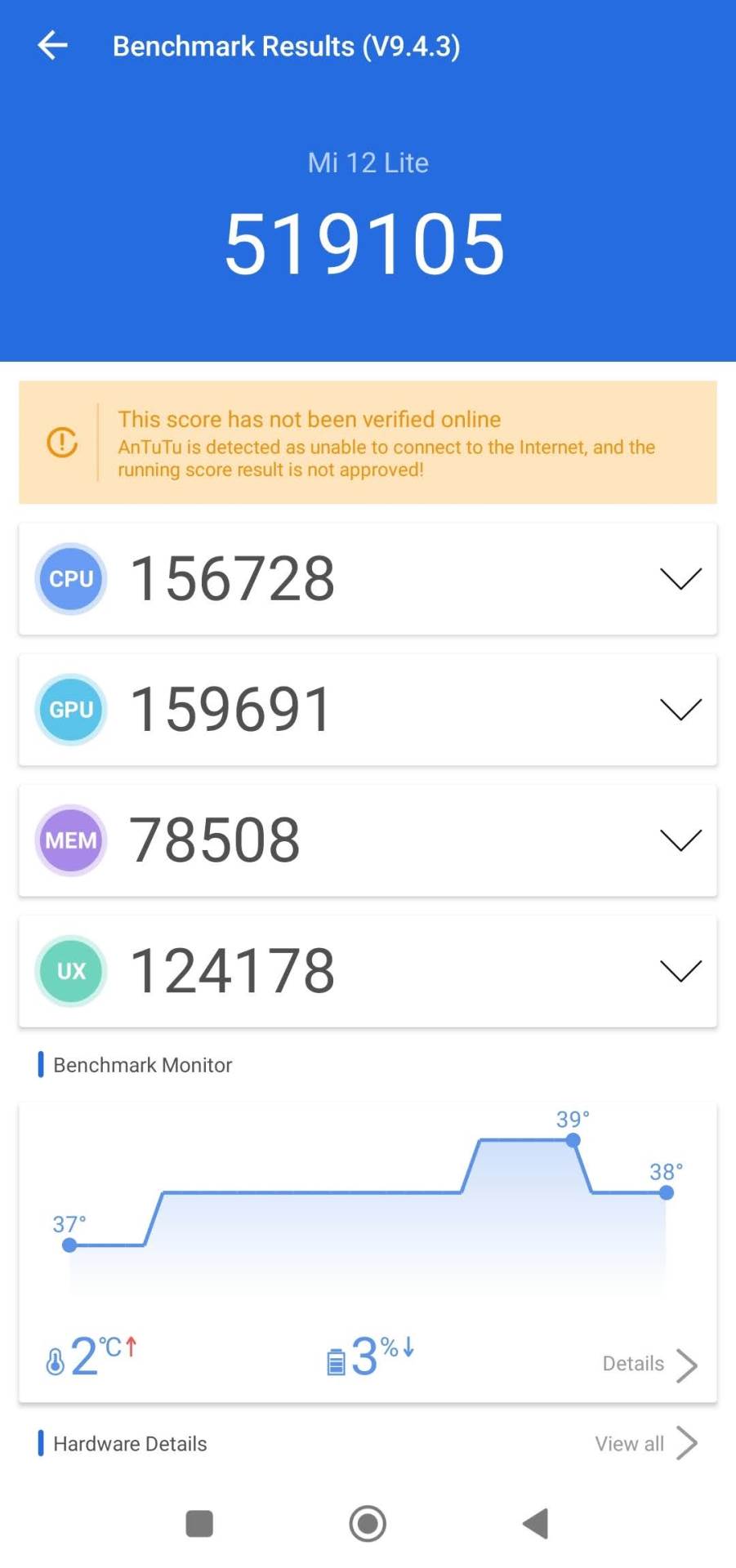Go back from Benchmark Results
736x1568 pixels.
point(52,46)
